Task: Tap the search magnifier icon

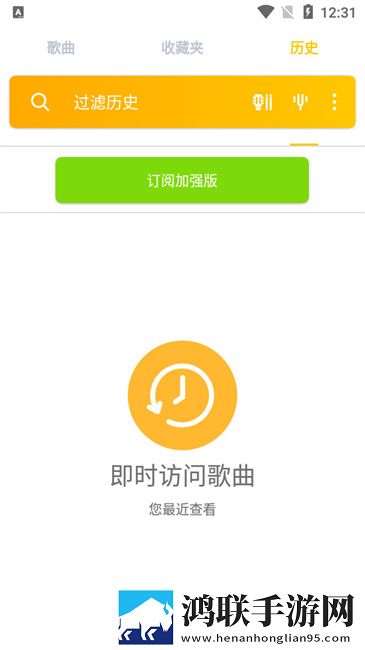Action: pyautogui.click(x=40, y=102)
